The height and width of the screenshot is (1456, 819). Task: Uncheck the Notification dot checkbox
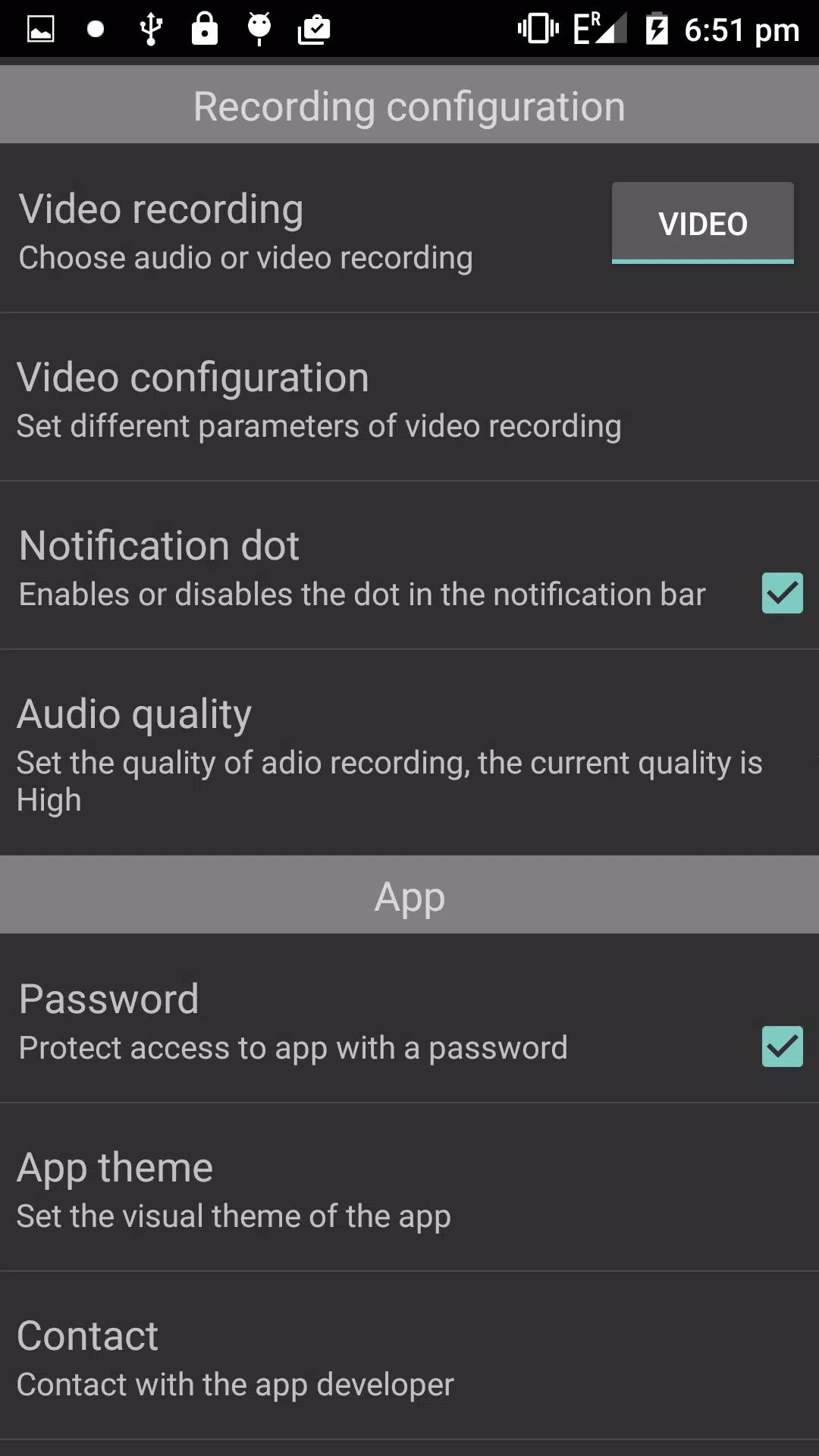(x=782, y=593)
